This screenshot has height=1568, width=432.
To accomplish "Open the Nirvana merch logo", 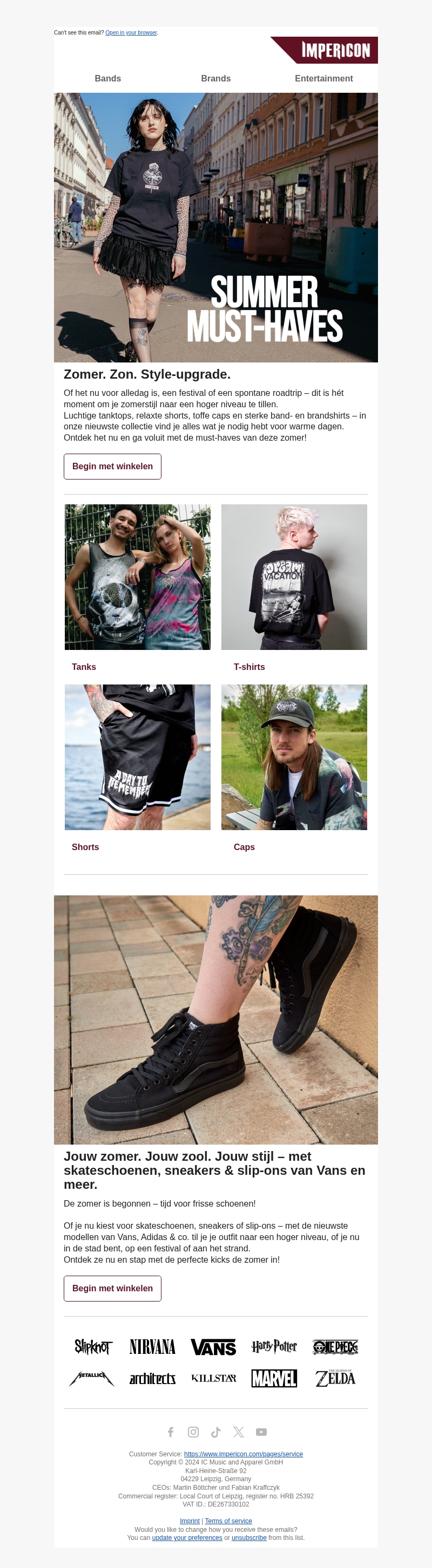I will pyautogui.click(x=152, y=1347).
